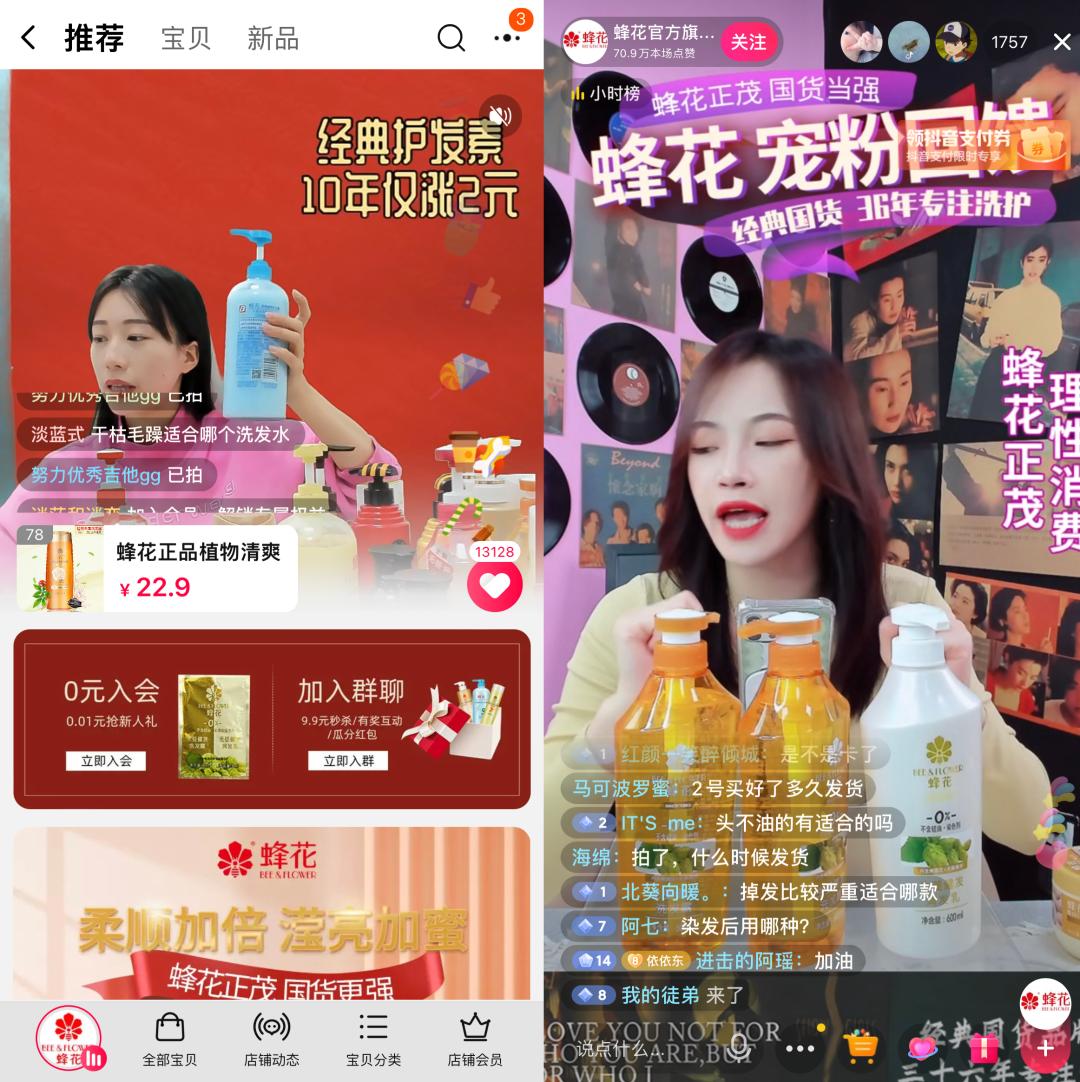
Task: Send a gift via the gift box icon
Action: 983,1048
